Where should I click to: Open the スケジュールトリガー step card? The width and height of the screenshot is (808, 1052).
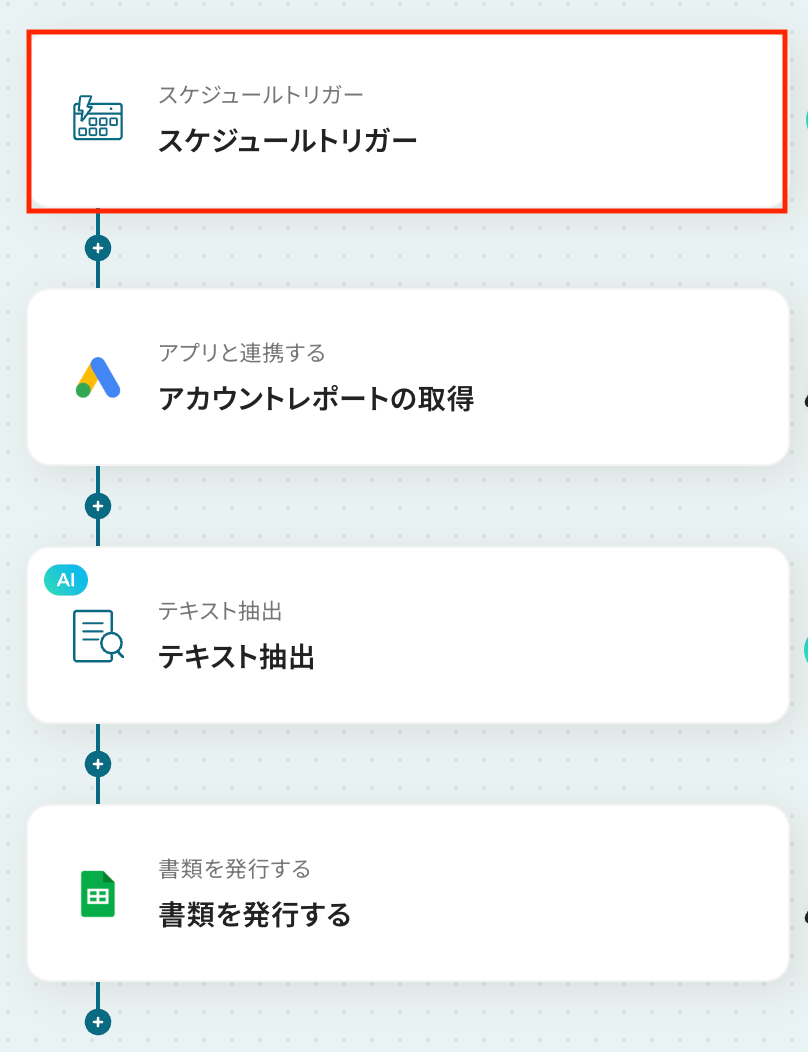405,121
